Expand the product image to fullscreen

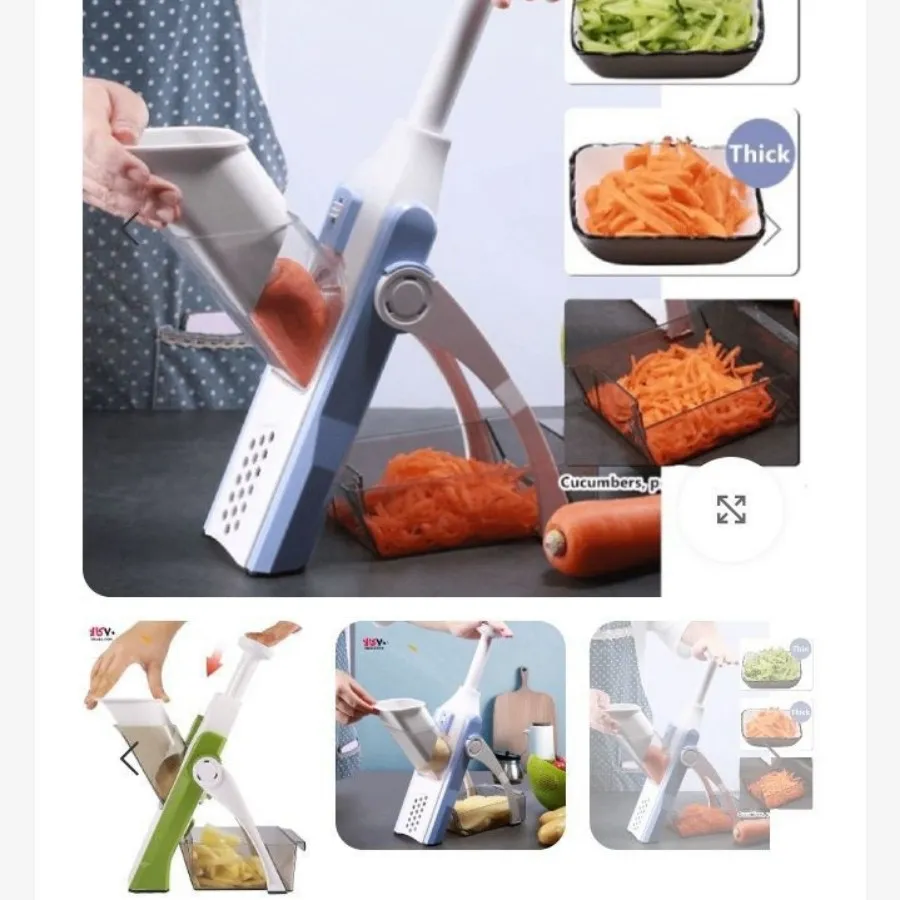[x=731, y=509]
